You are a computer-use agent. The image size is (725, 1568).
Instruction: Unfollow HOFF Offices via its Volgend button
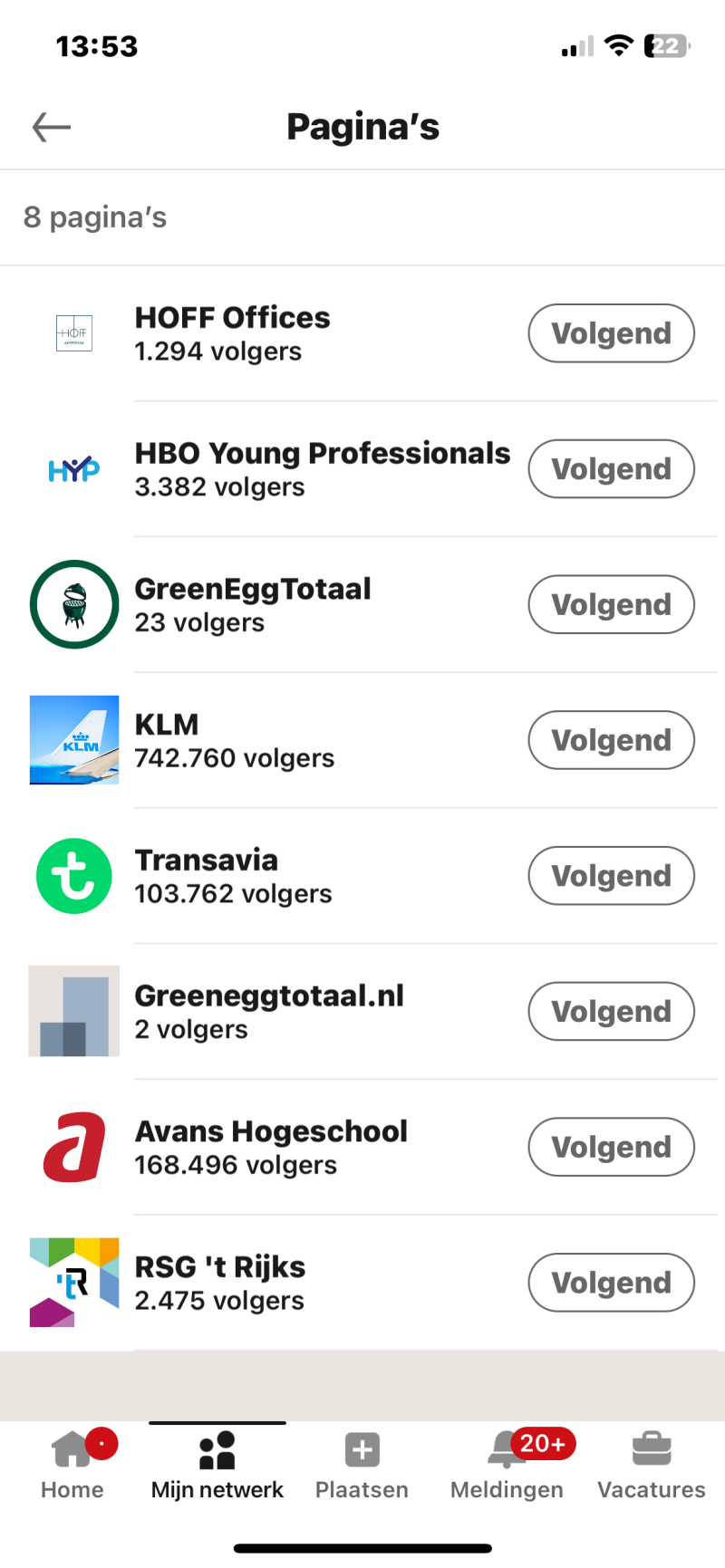click(611, 333)
